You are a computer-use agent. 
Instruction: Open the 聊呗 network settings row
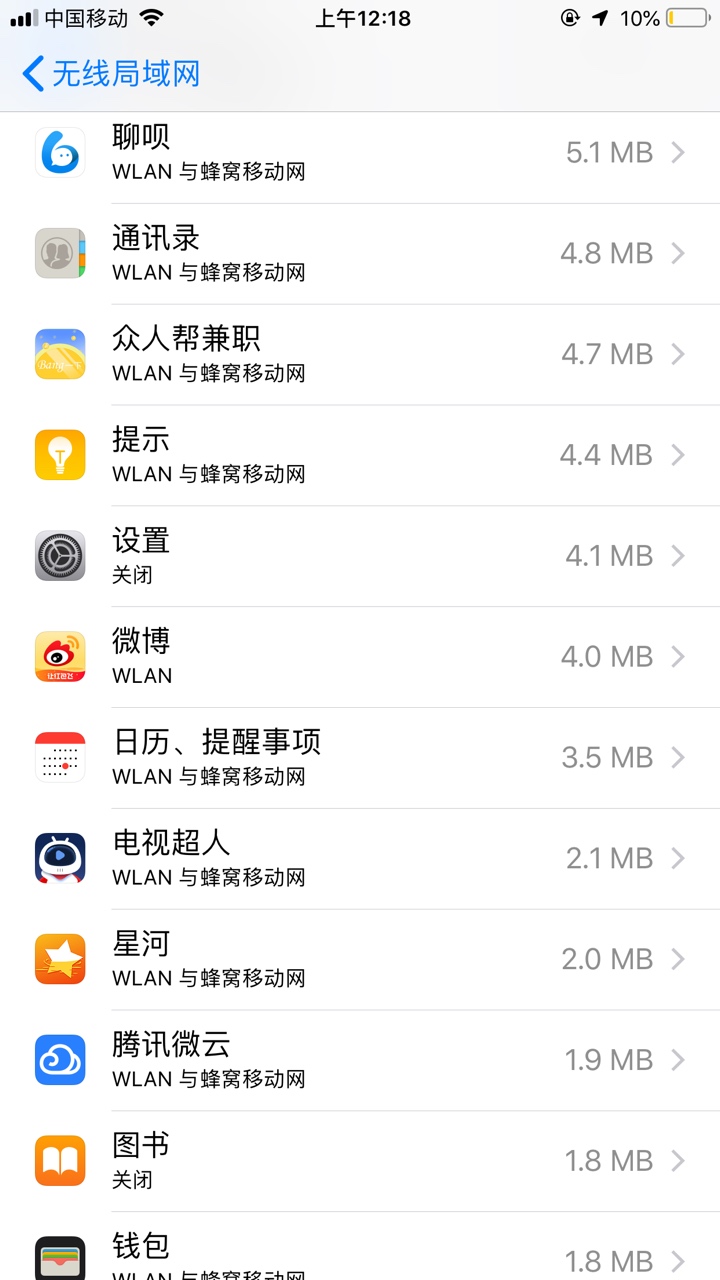[x=360, y=152]
